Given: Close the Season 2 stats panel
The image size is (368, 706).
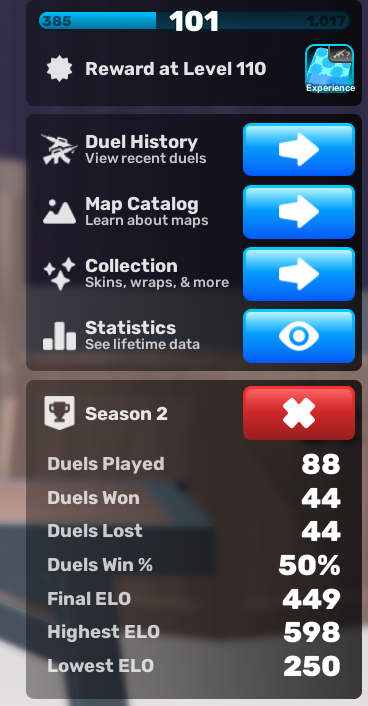Looking at the screenshot, I should (299, 413).
